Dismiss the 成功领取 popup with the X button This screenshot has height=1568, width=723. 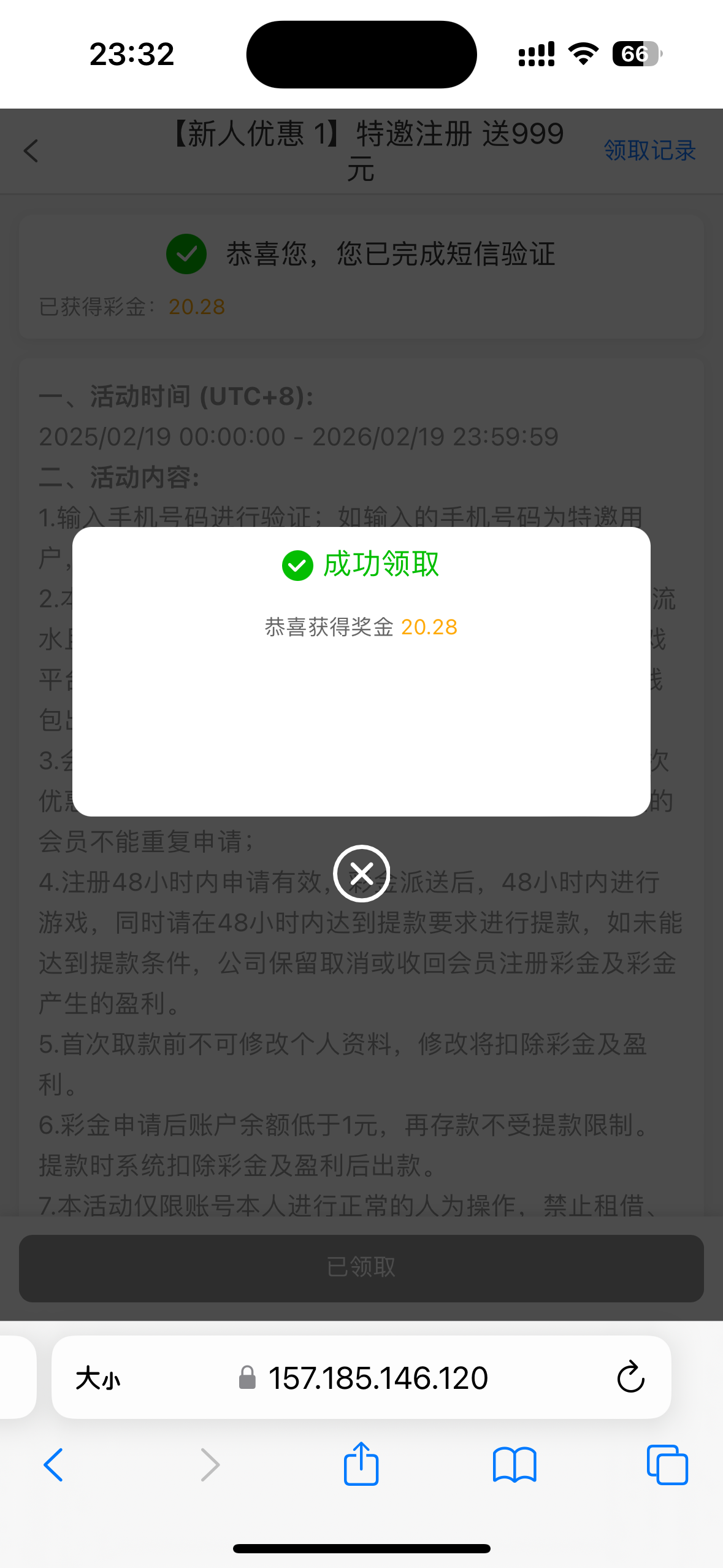[x=361, y=873]
